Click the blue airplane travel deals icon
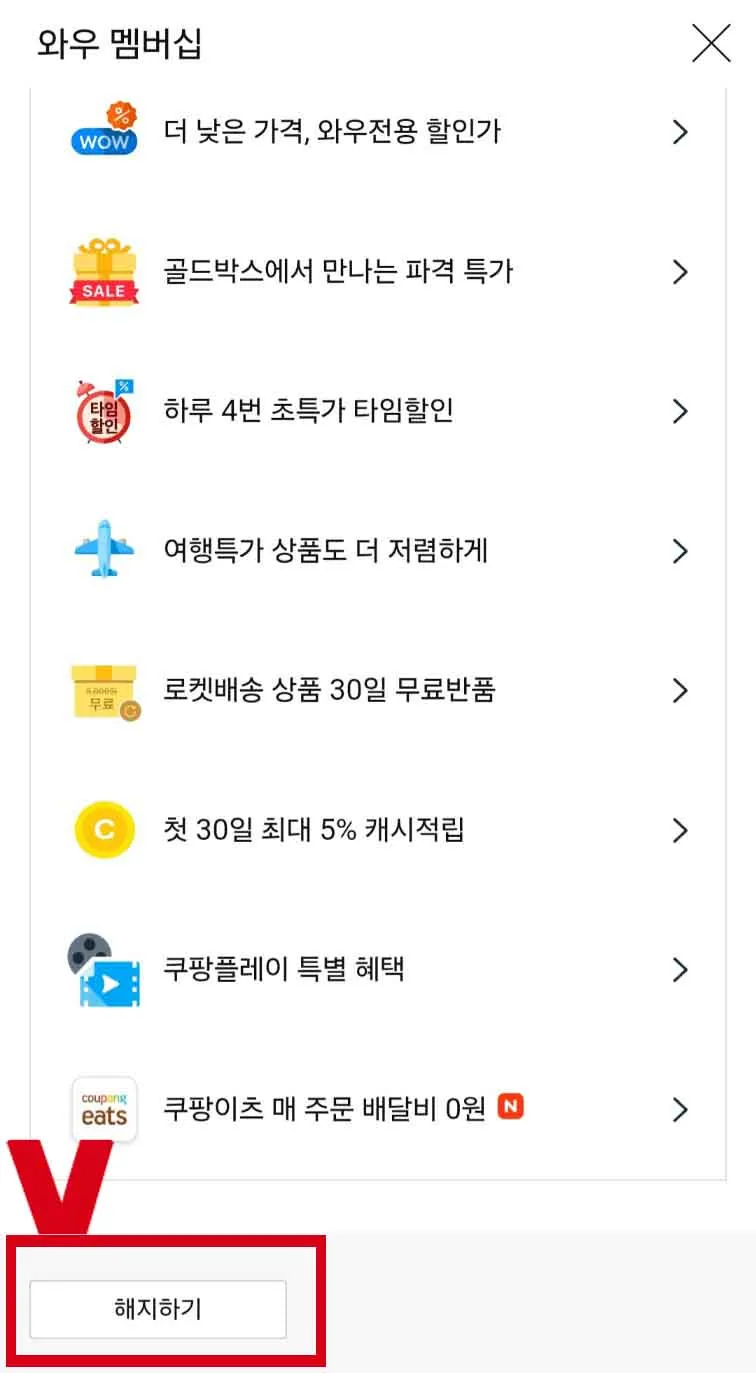Screen dimensions: 756x1373 (103, 550)
